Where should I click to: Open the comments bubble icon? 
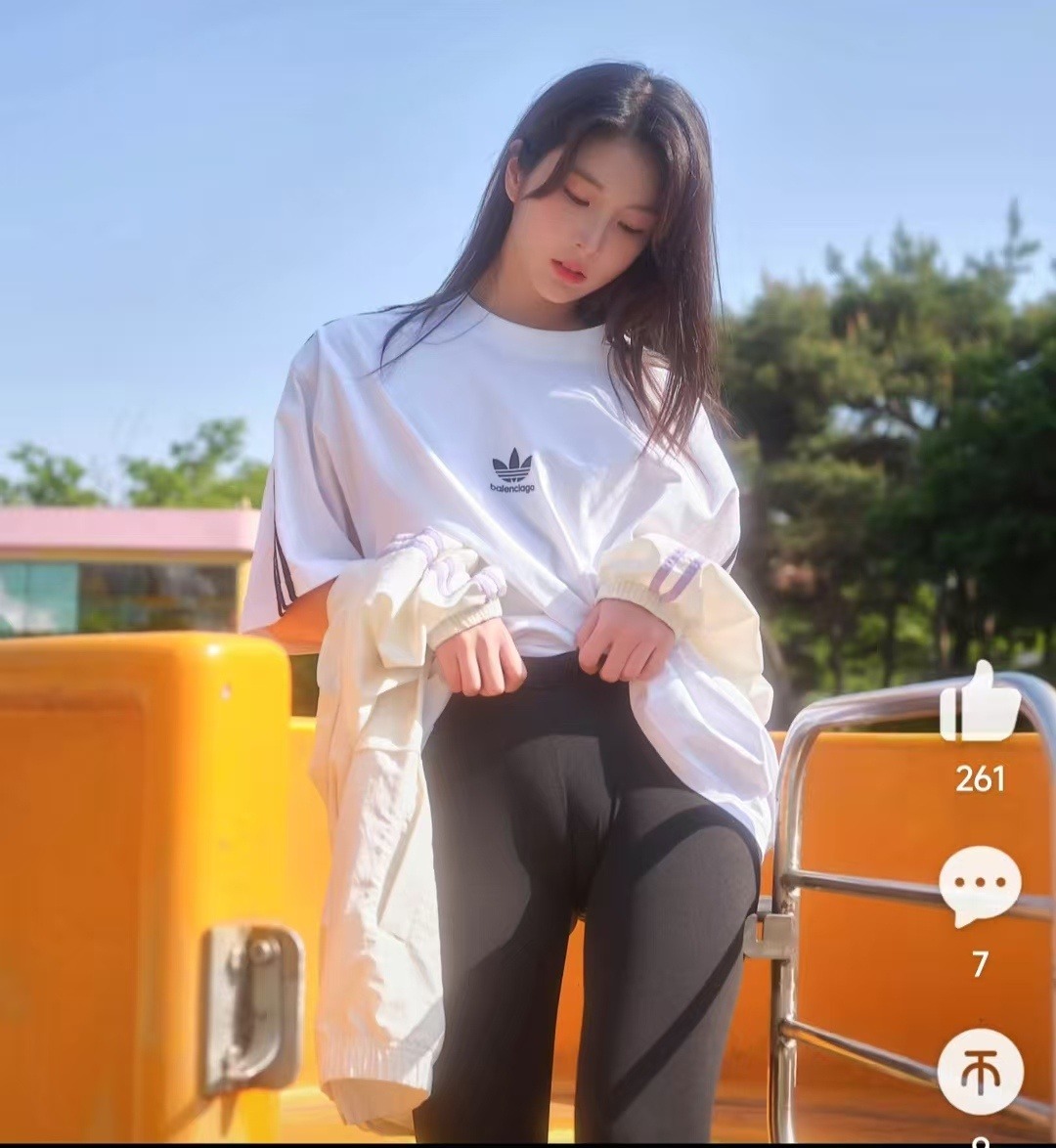pos(980,886)
